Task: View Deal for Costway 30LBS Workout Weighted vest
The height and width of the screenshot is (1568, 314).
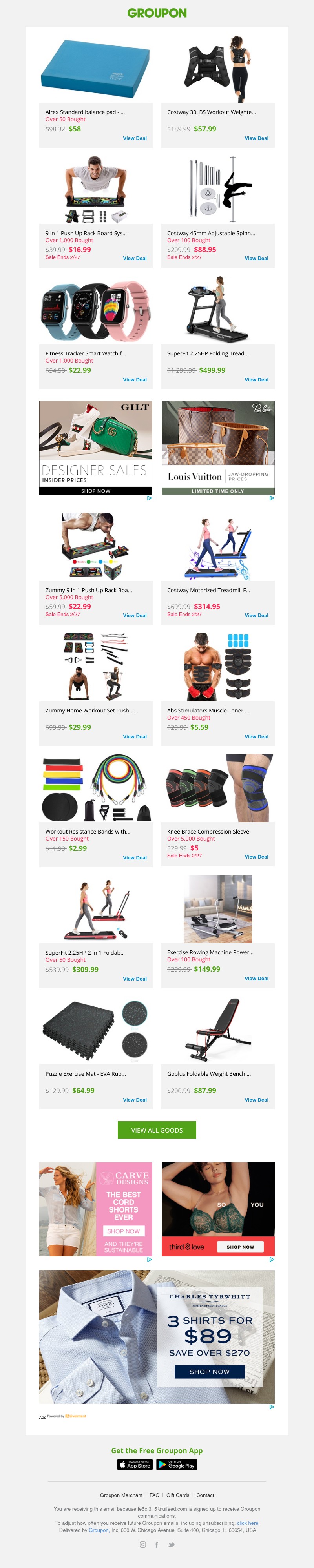Action: click(256, 138)
